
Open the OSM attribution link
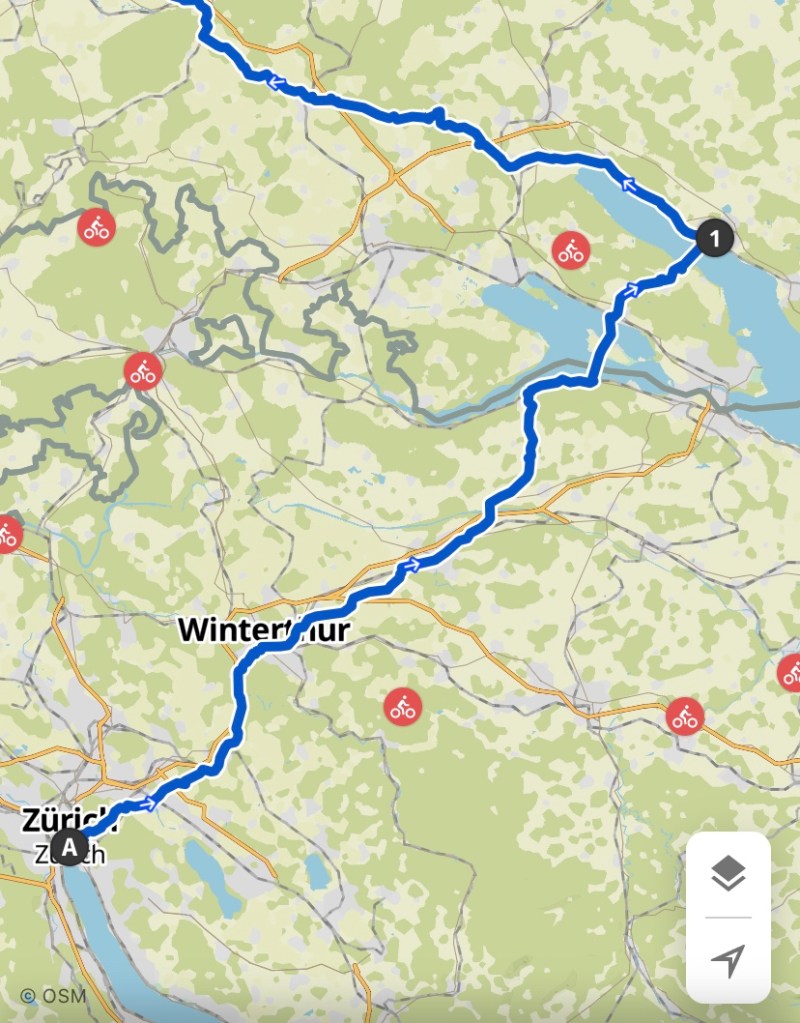pos(54,996)
